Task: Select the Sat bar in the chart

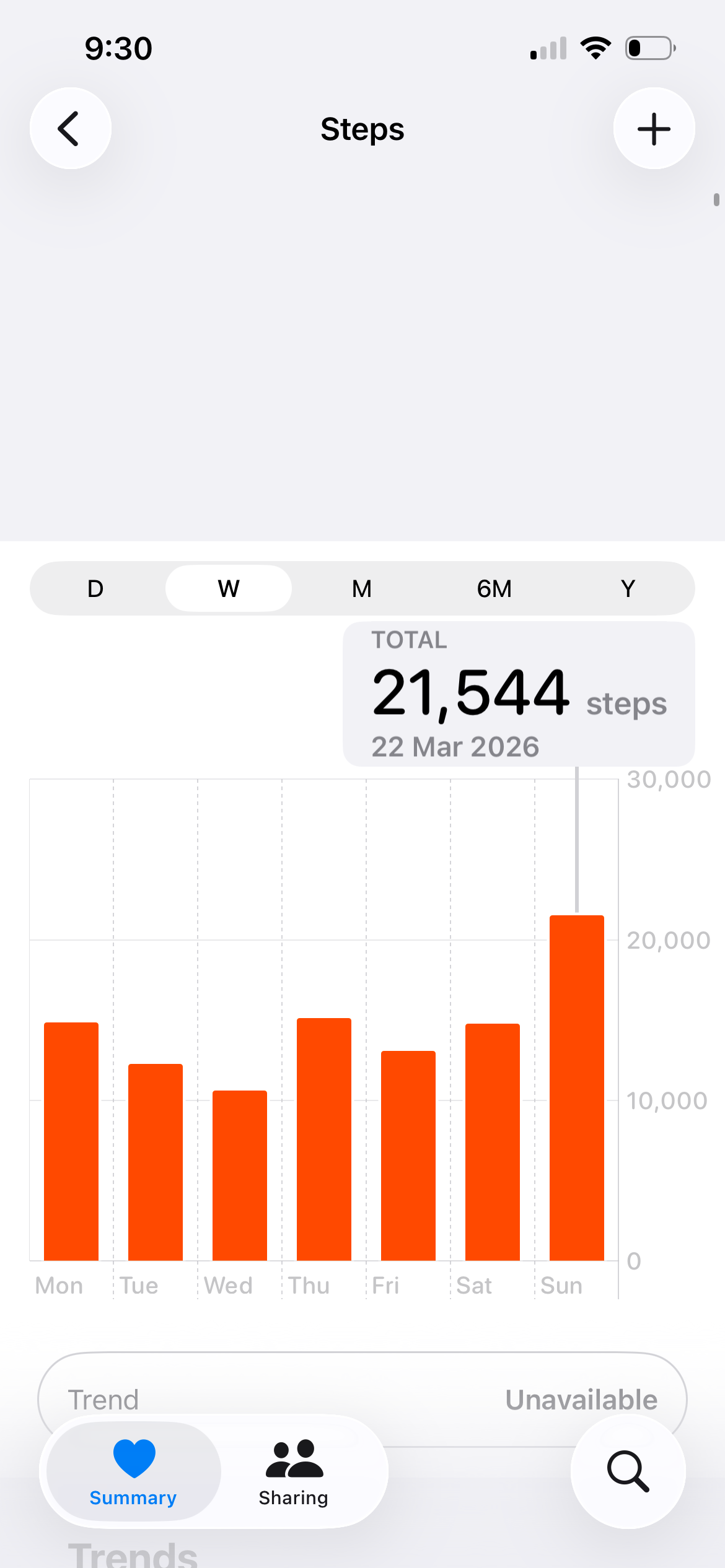Action: tap(493, 1141)
